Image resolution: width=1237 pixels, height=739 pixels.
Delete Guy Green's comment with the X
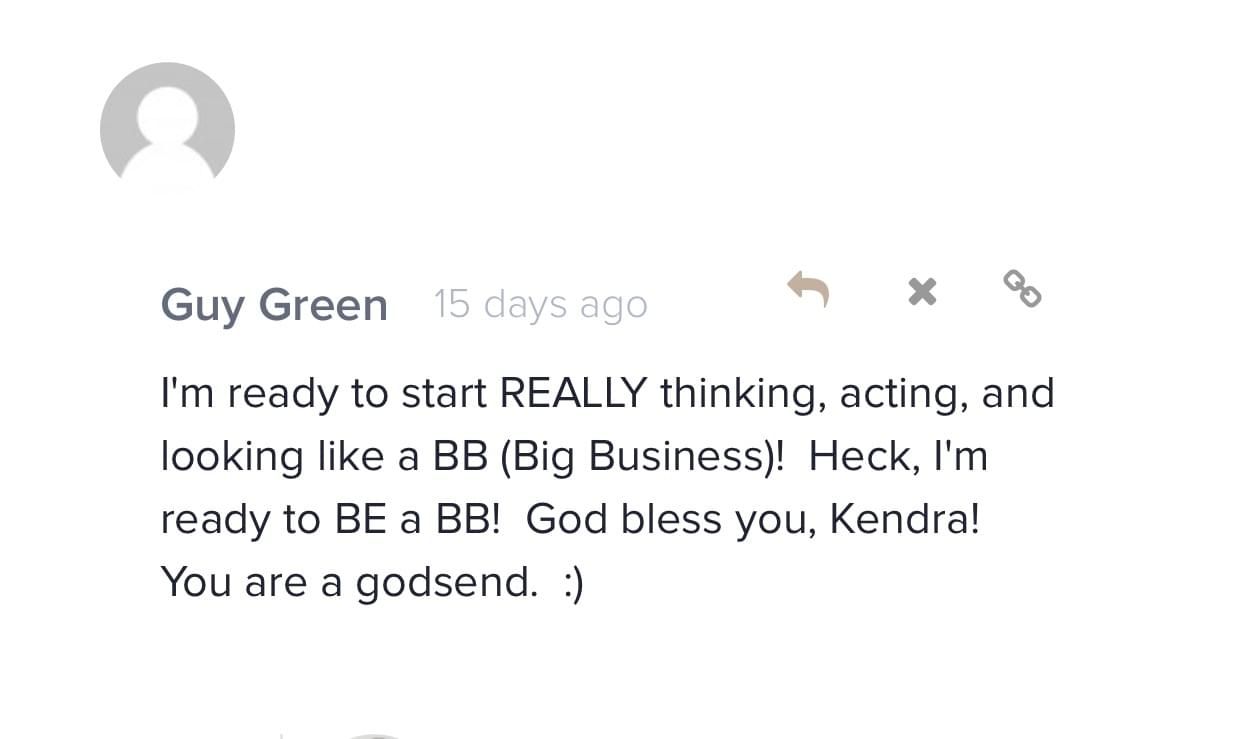click(x=922, y=291)
